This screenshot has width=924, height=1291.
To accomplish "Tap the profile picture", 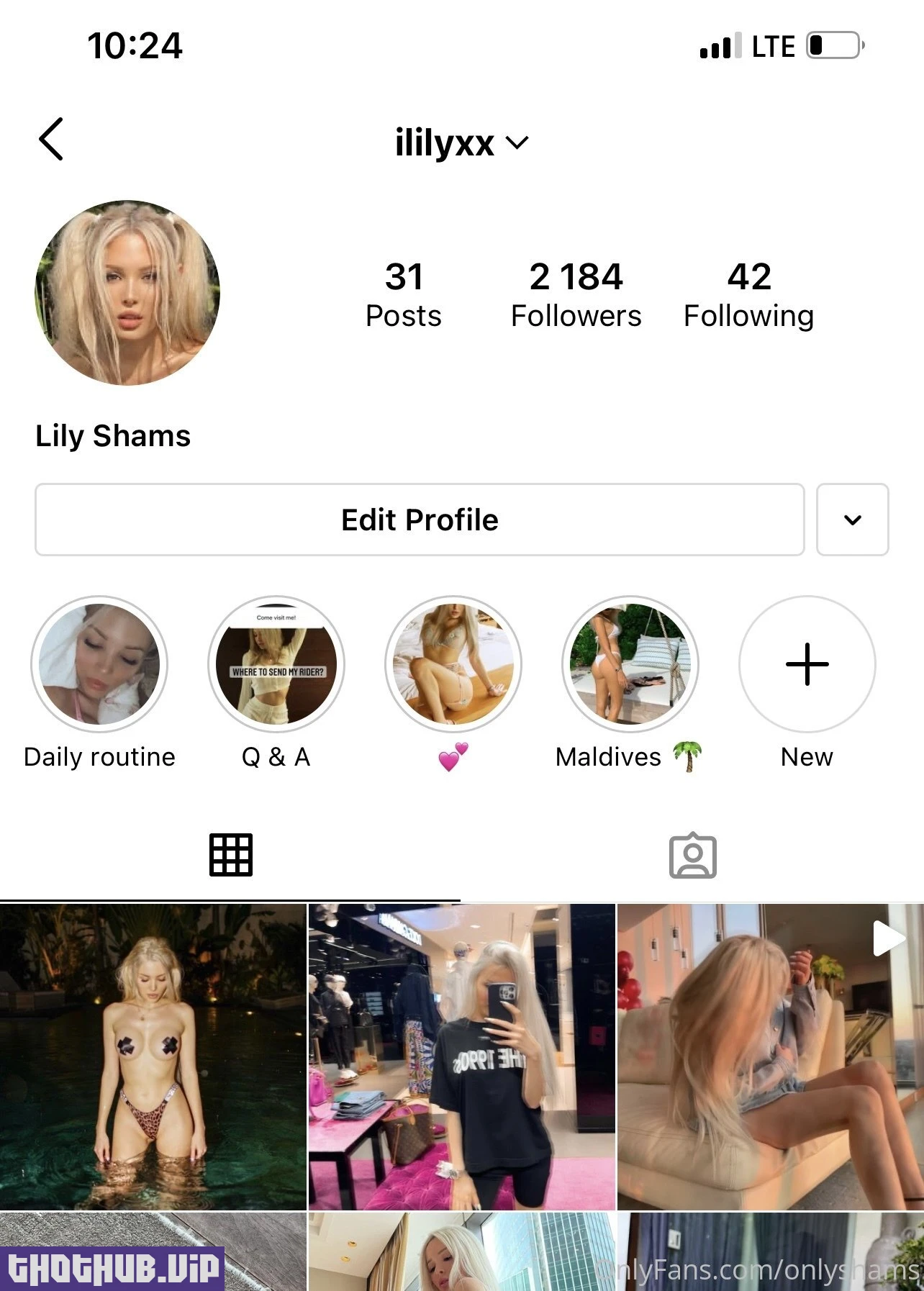I will [127, 293].
